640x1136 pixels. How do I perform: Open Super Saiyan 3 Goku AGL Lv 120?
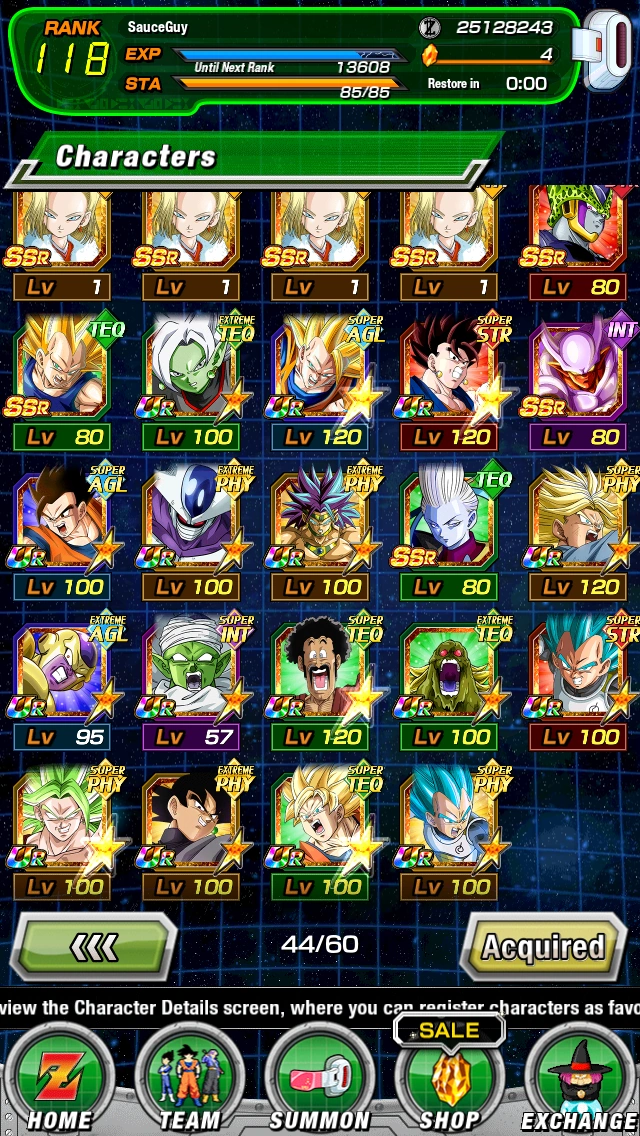322,370
